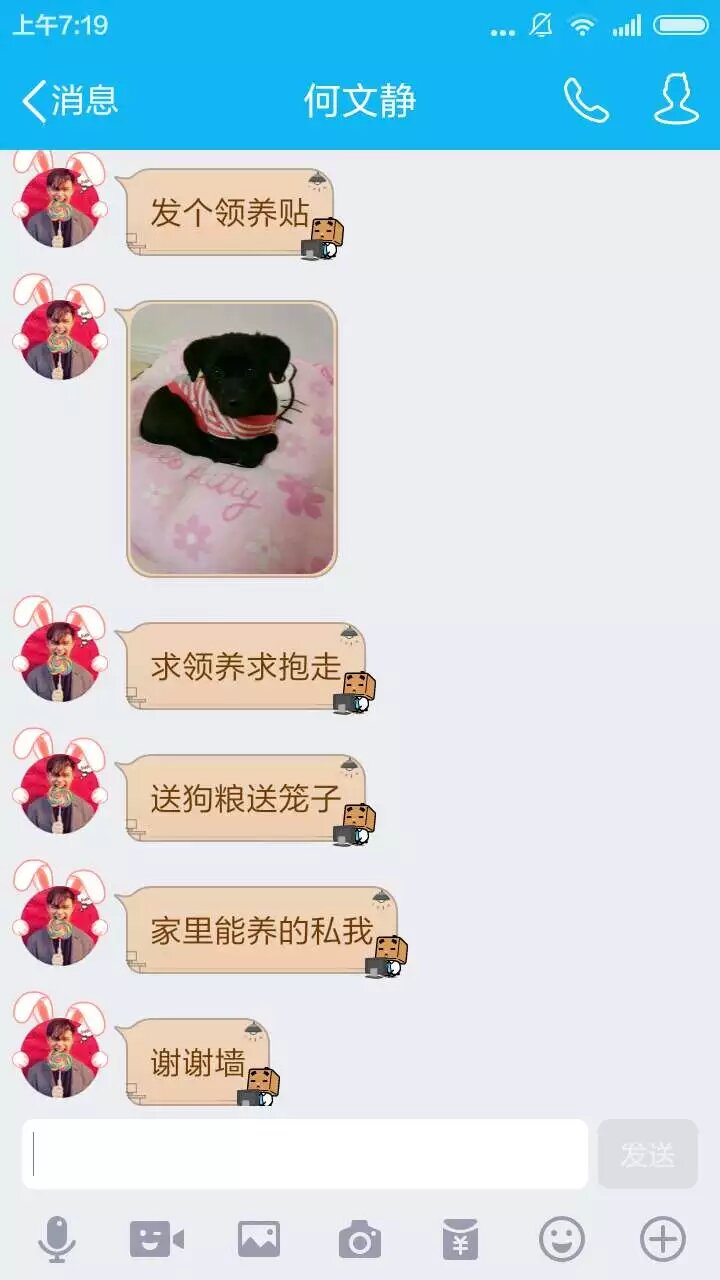Screen dimensions: 720x1280
Task: Focus the message input field
Action: [305, 1154]
